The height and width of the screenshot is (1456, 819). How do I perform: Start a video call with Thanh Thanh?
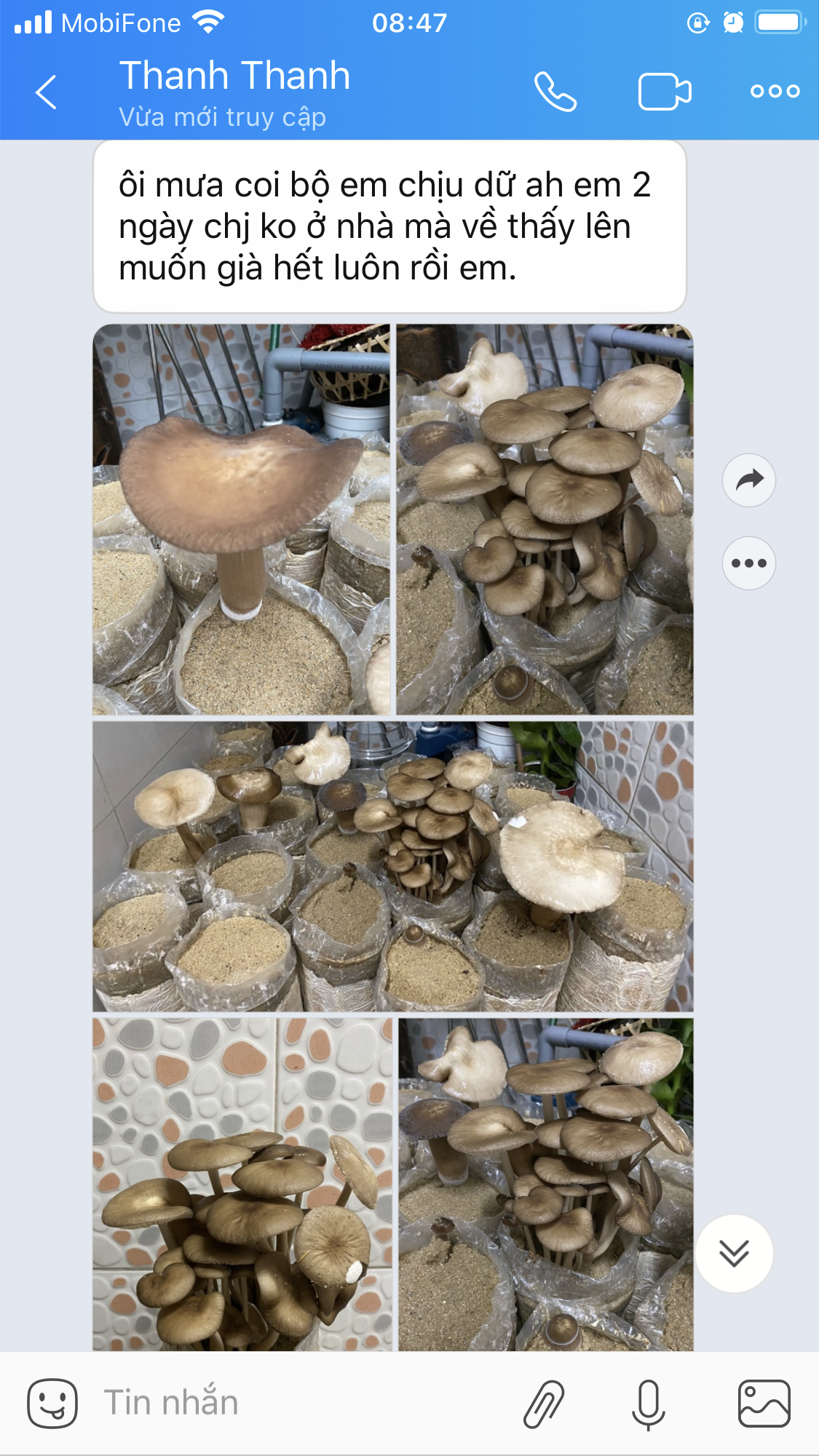[664, 92]
